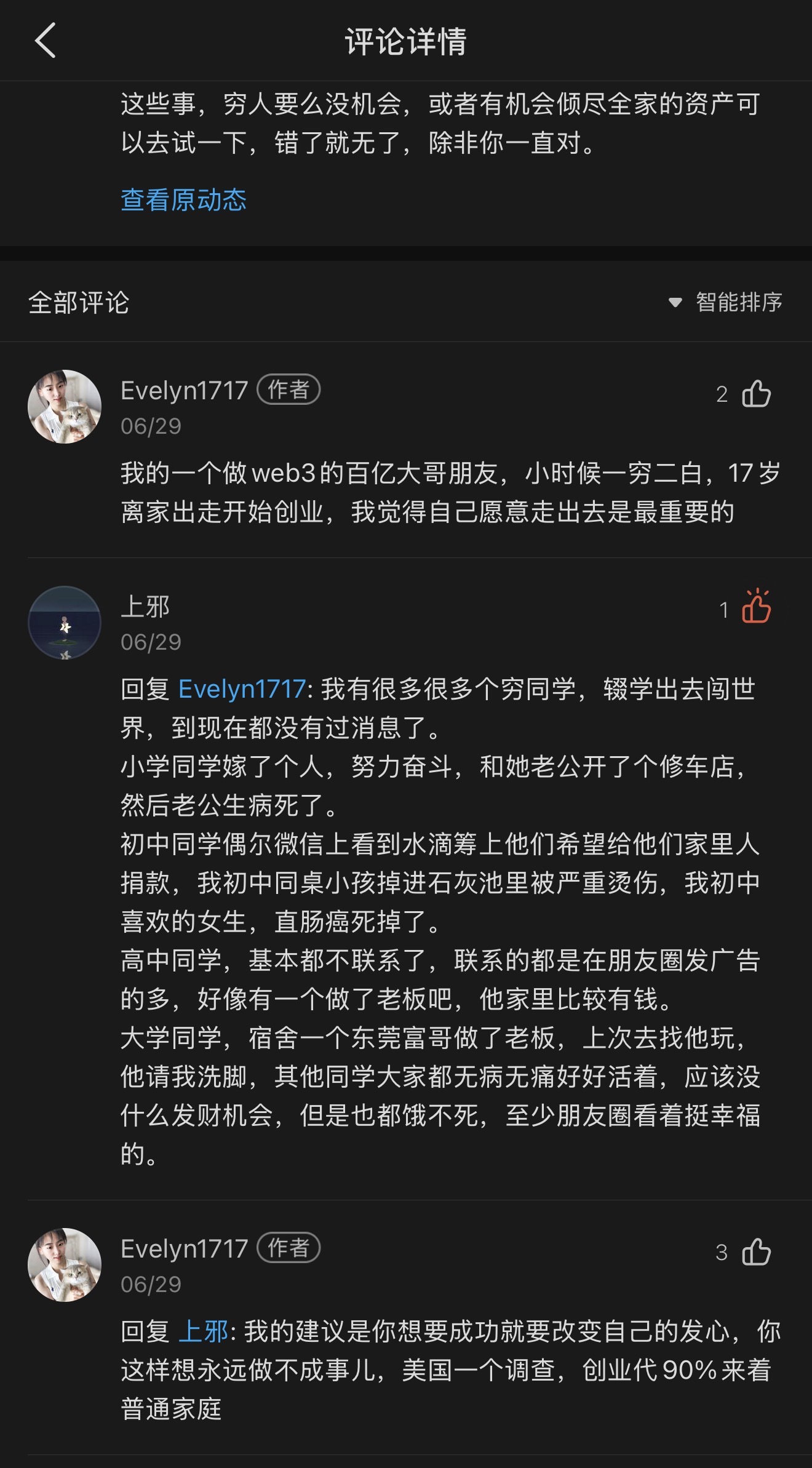Tap the Evelyn1717 mention in 上邪's reply
Viewport: 812px width, 1468px height.
pos(242,689)
